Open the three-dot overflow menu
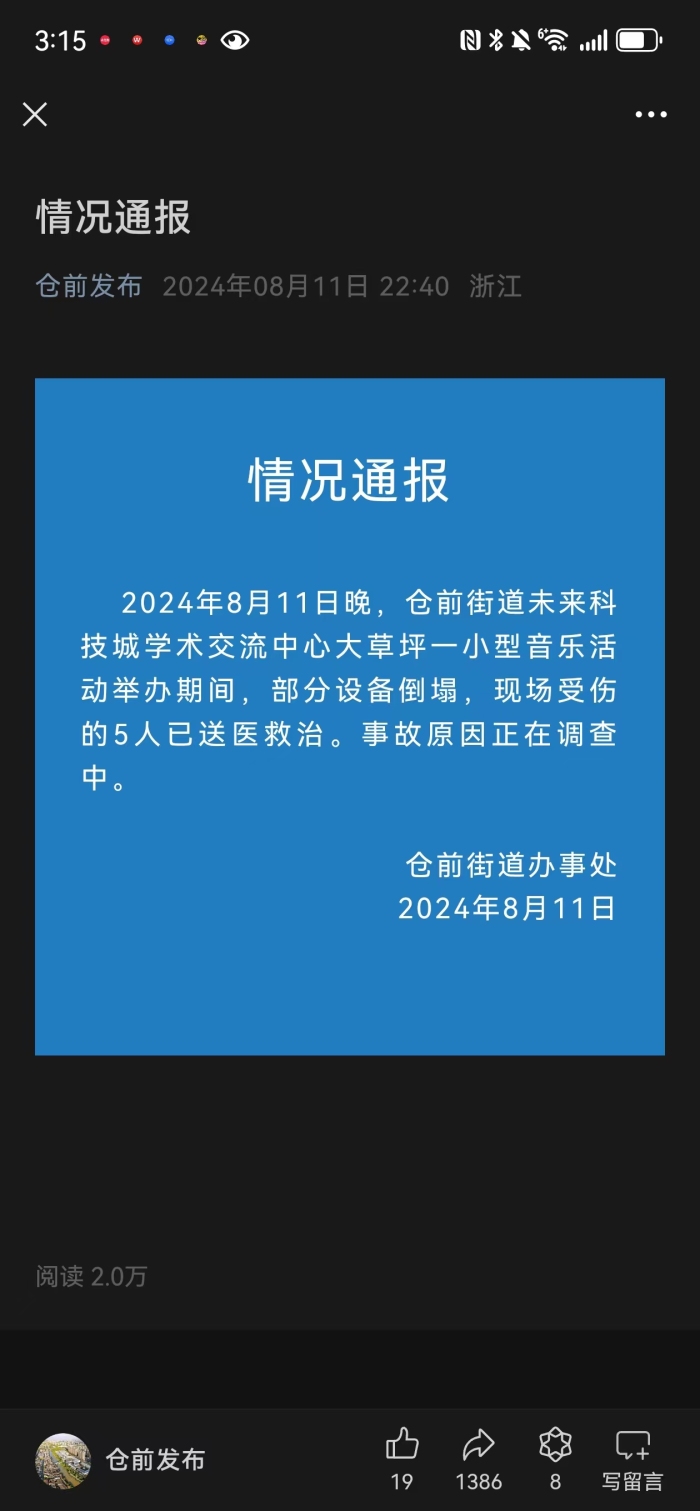Viewport: 700px width, 1511px height. coord(651,115)
